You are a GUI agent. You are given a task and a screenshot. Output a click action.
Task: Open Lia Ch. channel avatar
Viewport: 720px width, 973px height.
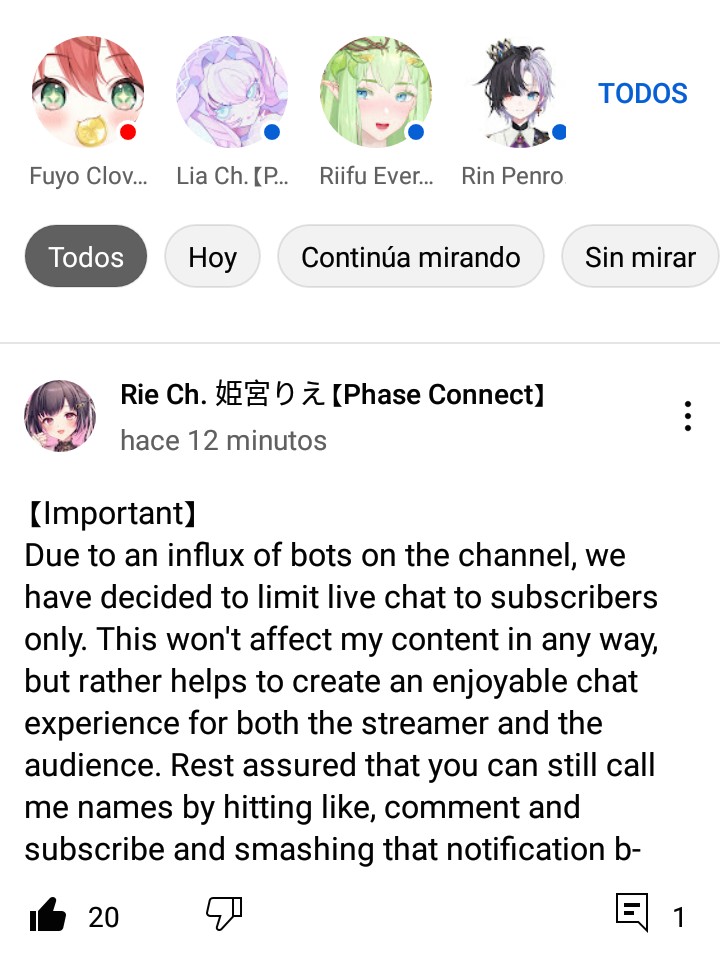[x=232, y=92]
